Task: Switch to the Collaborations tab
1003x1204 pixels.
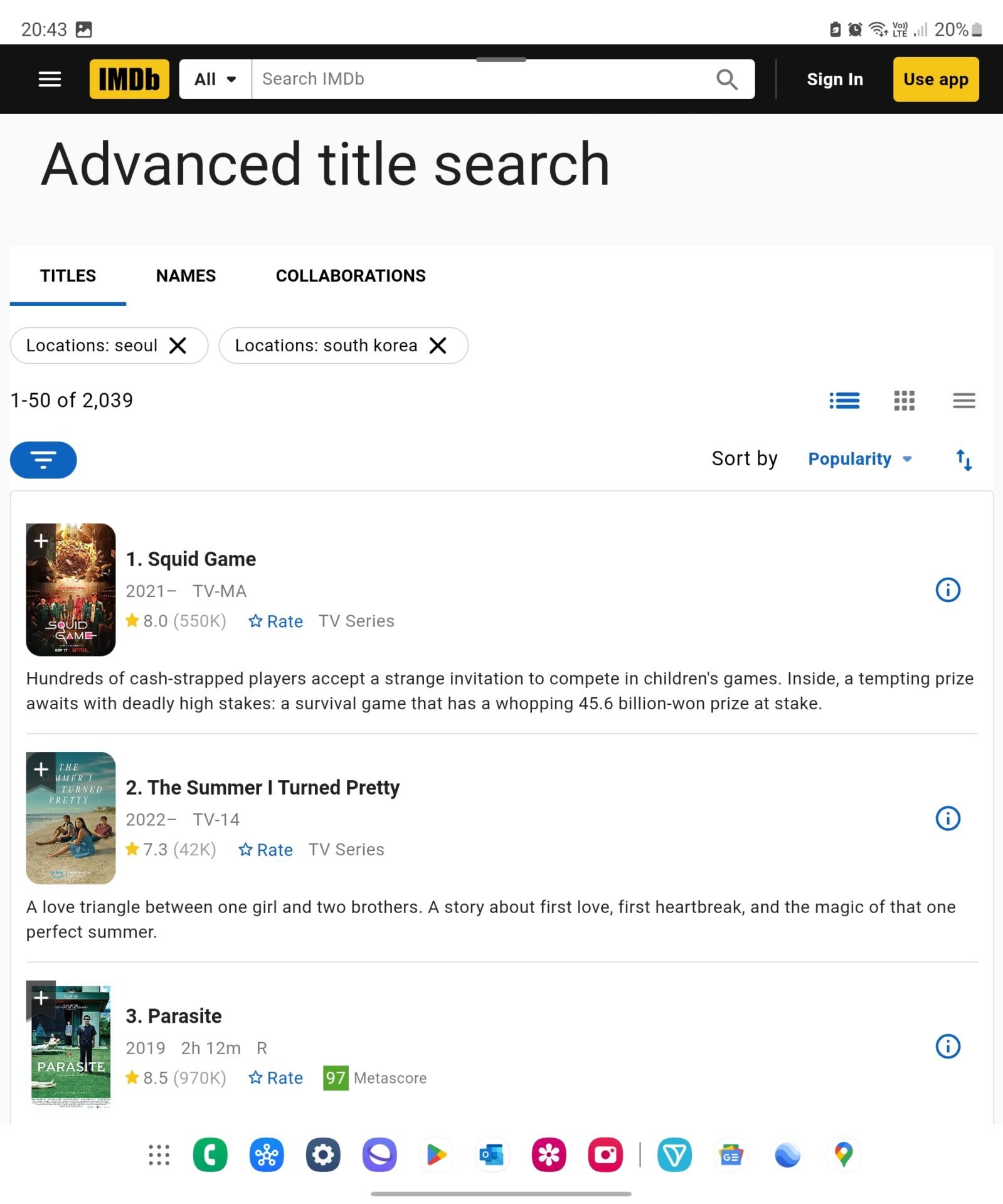Action: (x=350, y=276)
